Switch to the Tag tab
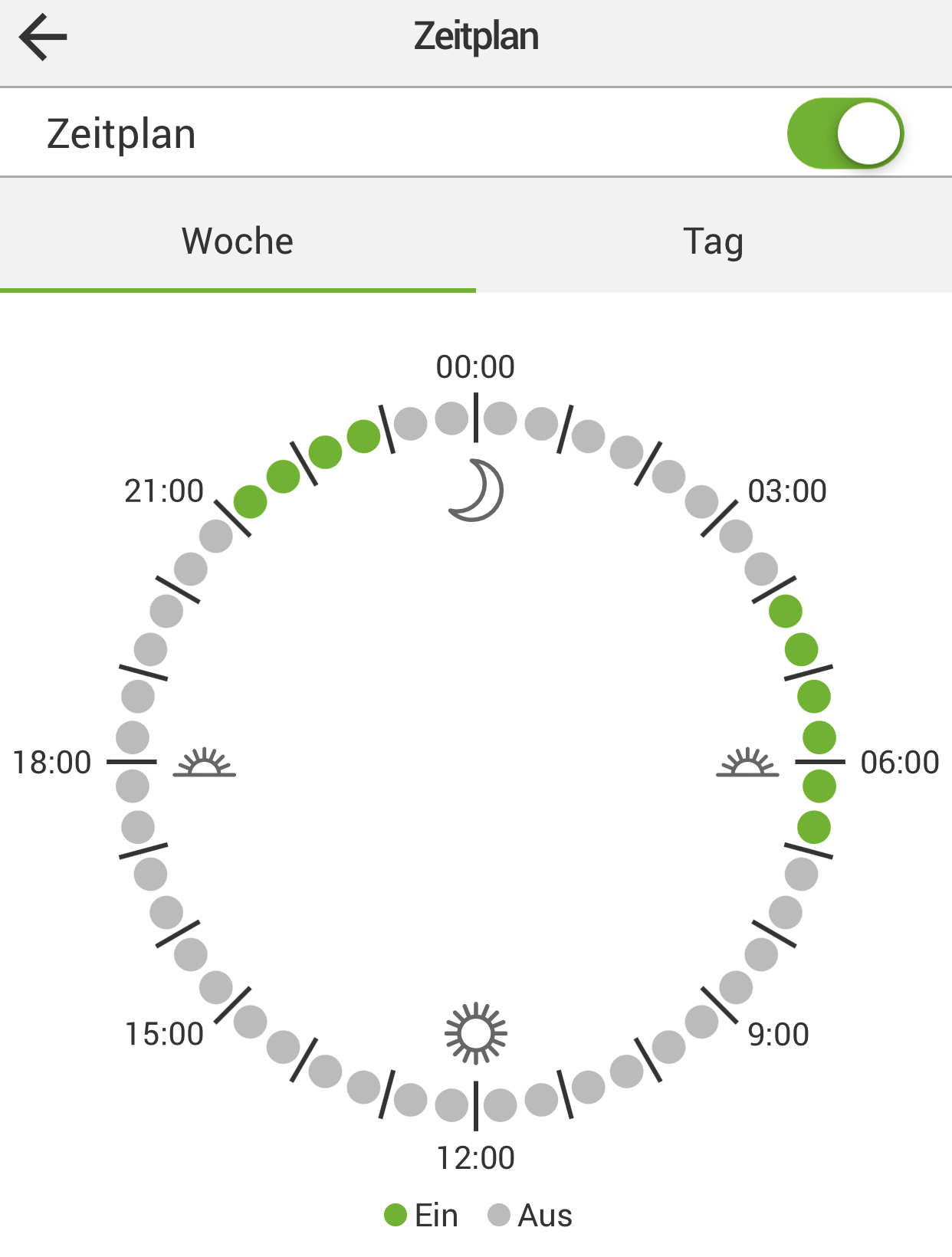The width and height of the screenshot is (952, 1257). point(713,241)
